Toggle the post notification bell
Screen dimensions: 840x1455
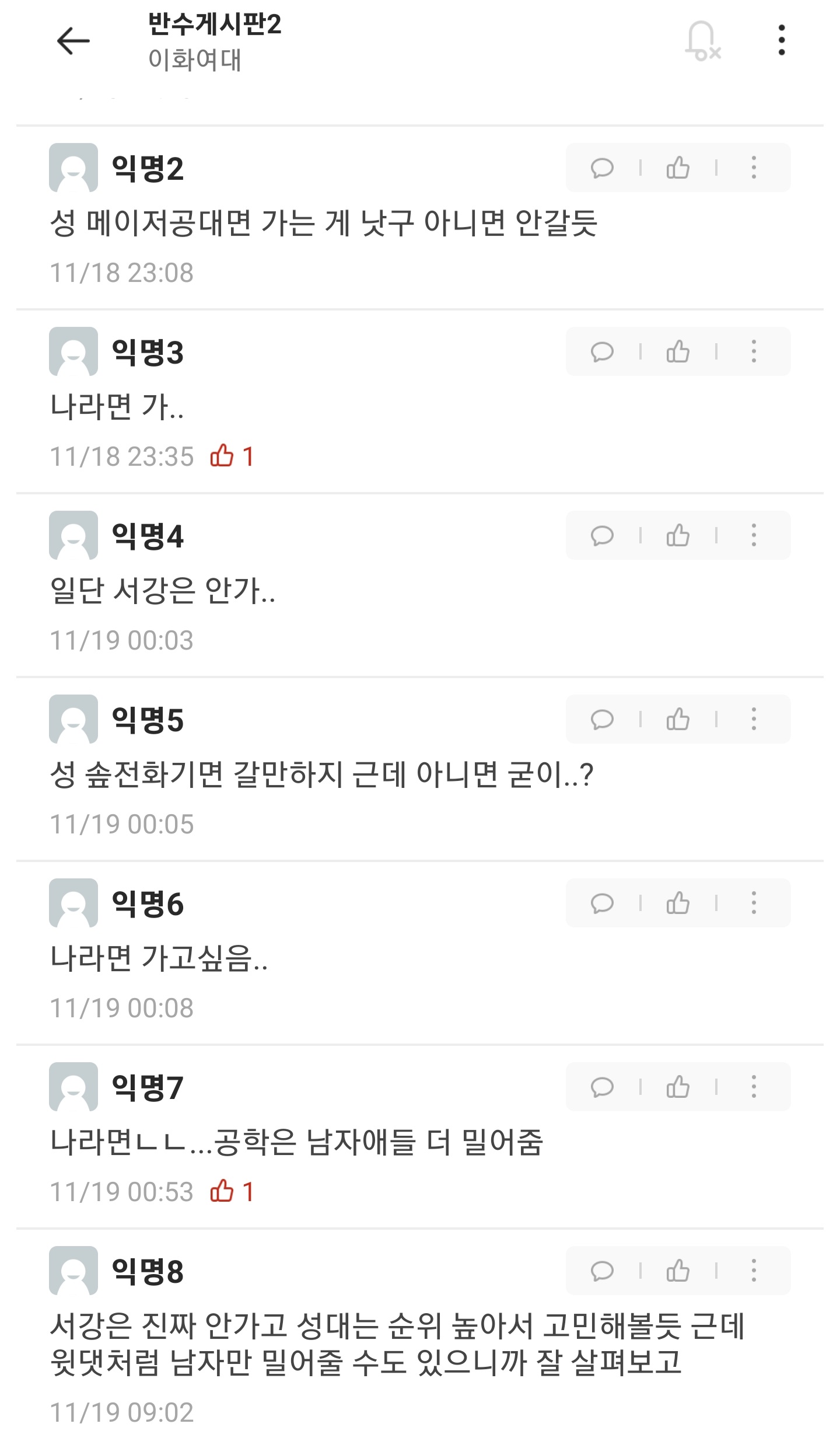pyautogui.click(x=702, y=41)
